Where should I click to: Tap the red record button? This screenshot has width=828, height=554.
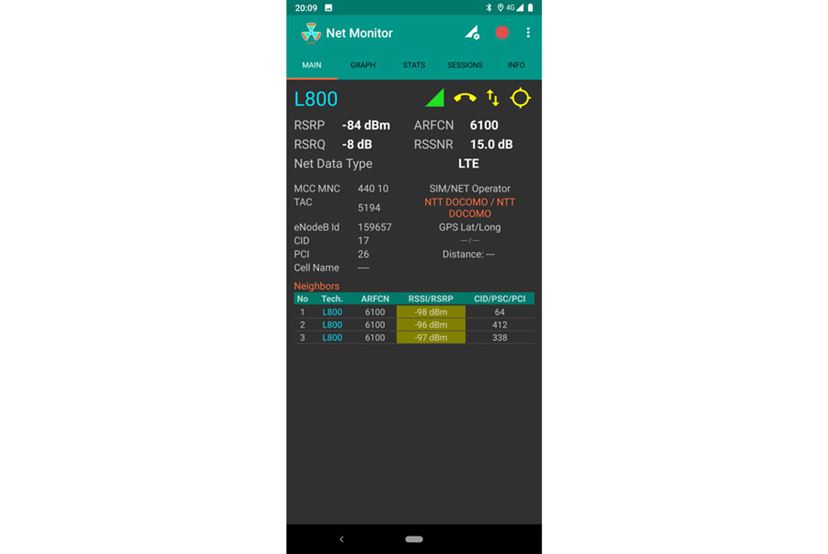[502, 33]
